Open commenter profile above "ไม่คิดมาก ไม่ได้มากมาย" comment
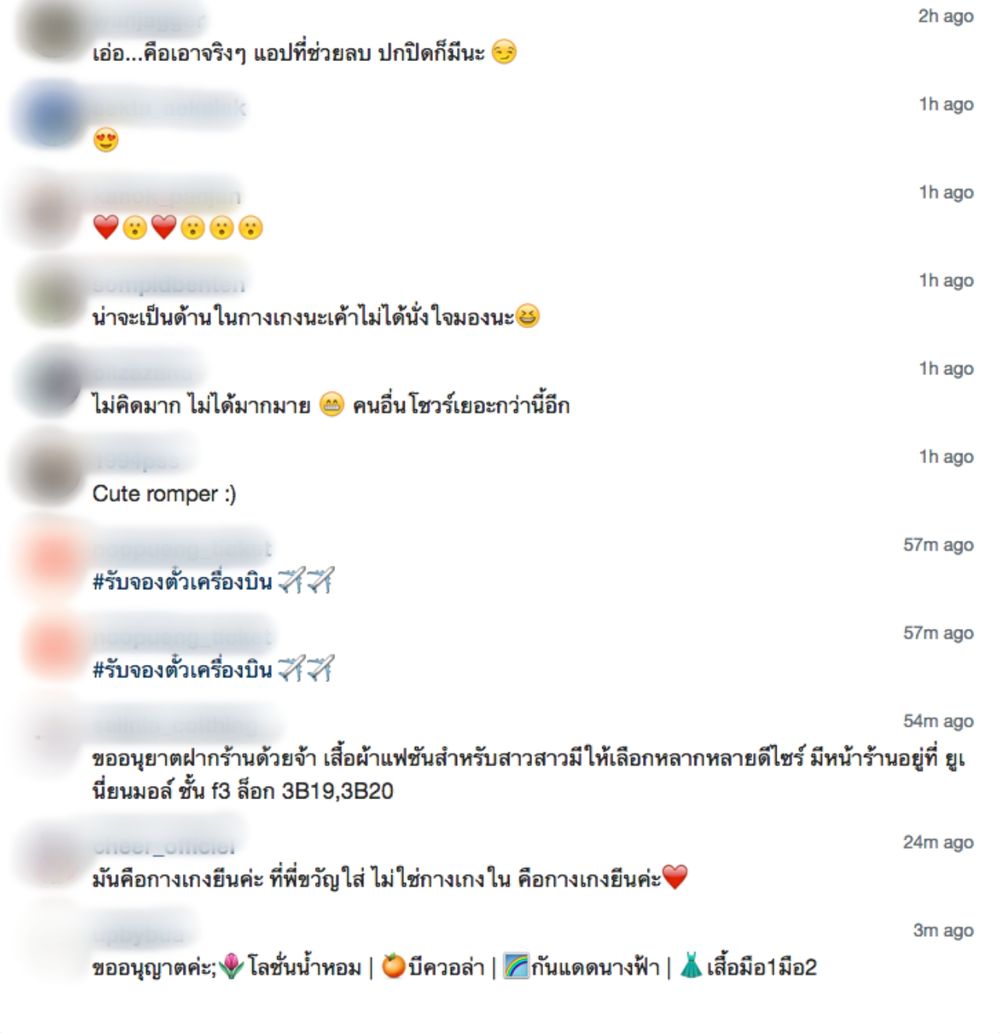Screen dimensions: 1000x1033 pyautogui.click(x=140, y=372)
